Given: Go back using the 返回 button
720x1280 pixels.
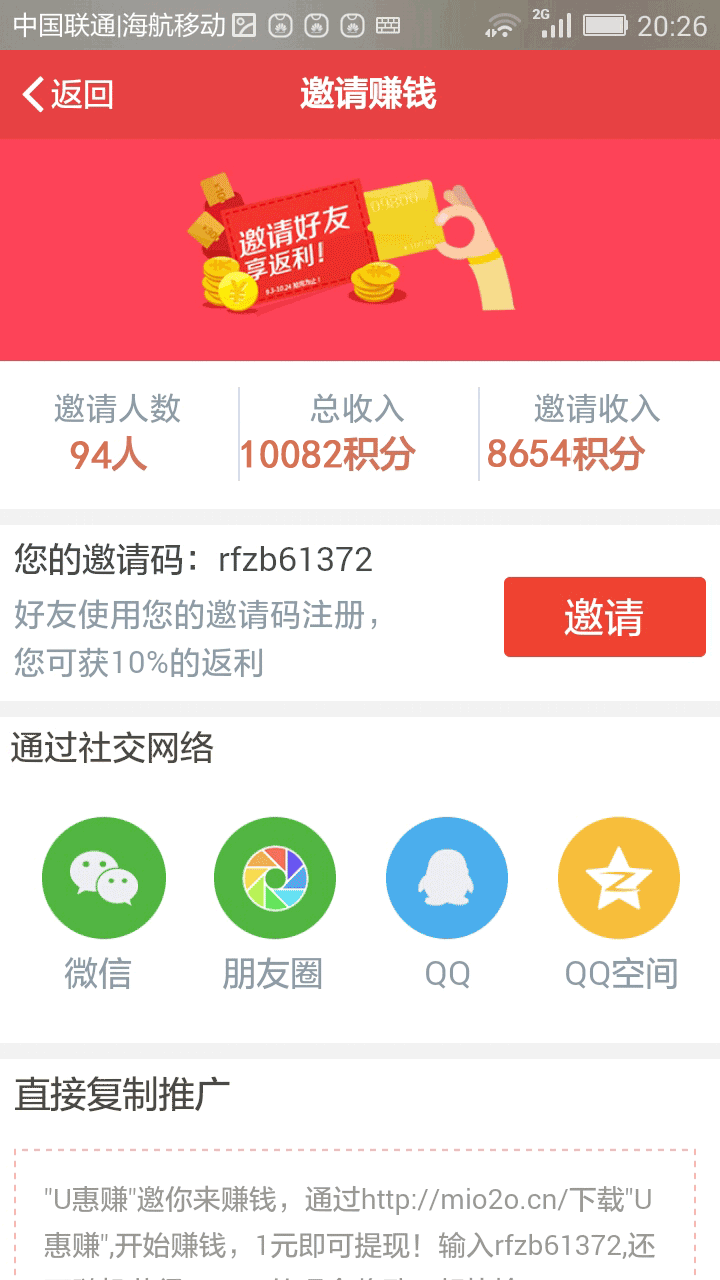Looking at the screenshot, I should tap(68, 95).
